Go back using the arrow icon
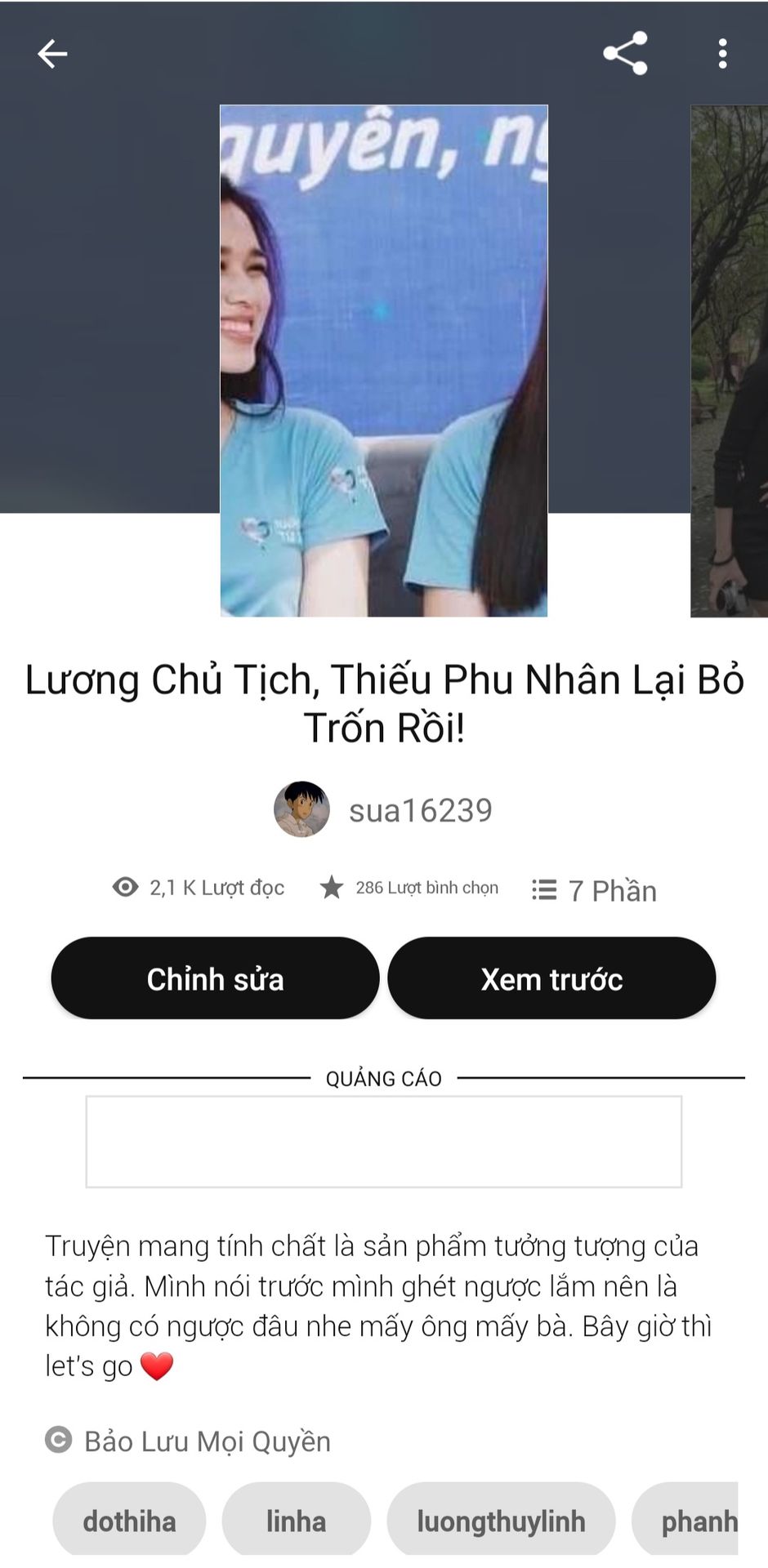 click(52, 54)
